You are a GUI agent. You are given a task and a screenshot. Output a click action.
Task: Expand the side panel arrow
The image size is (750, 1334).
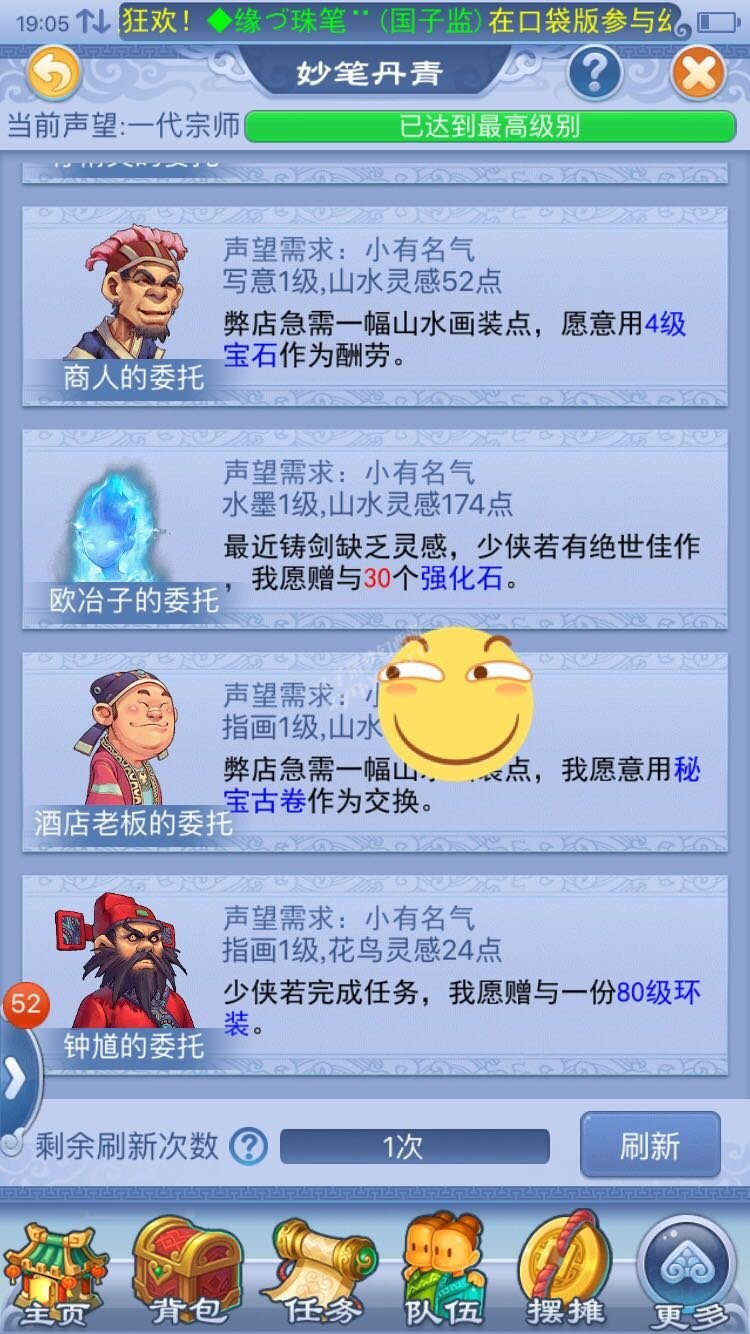coord(15,1080)
